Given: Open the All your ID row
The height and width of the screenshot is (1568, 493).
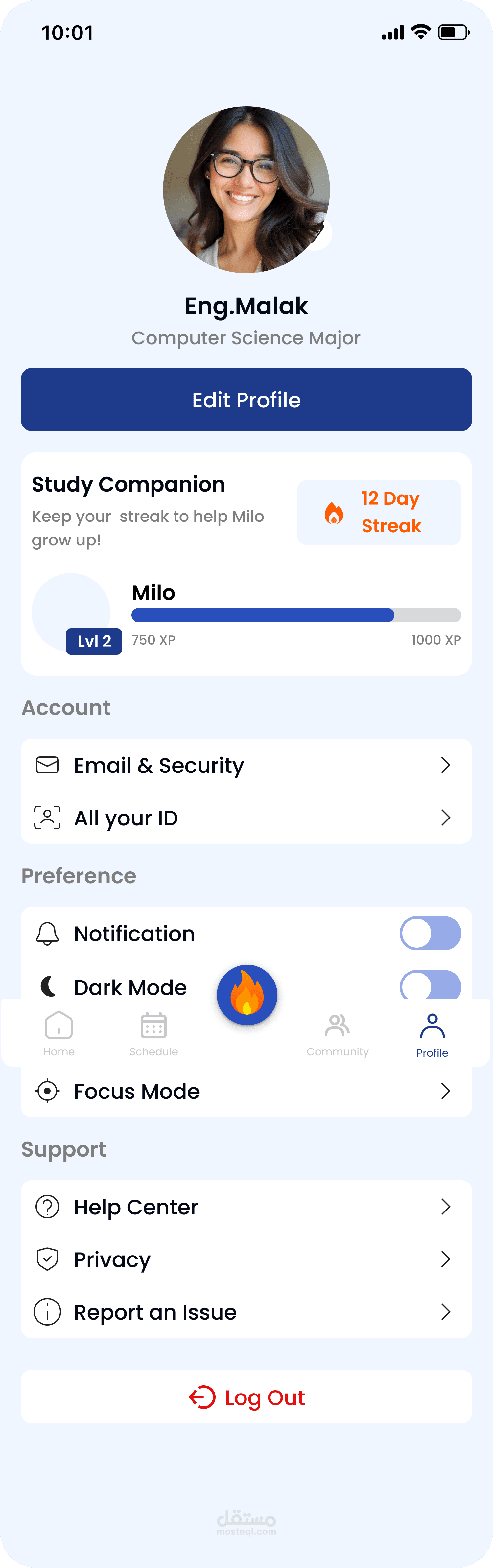Looking at the screenshot, I should tap(246, 818).
